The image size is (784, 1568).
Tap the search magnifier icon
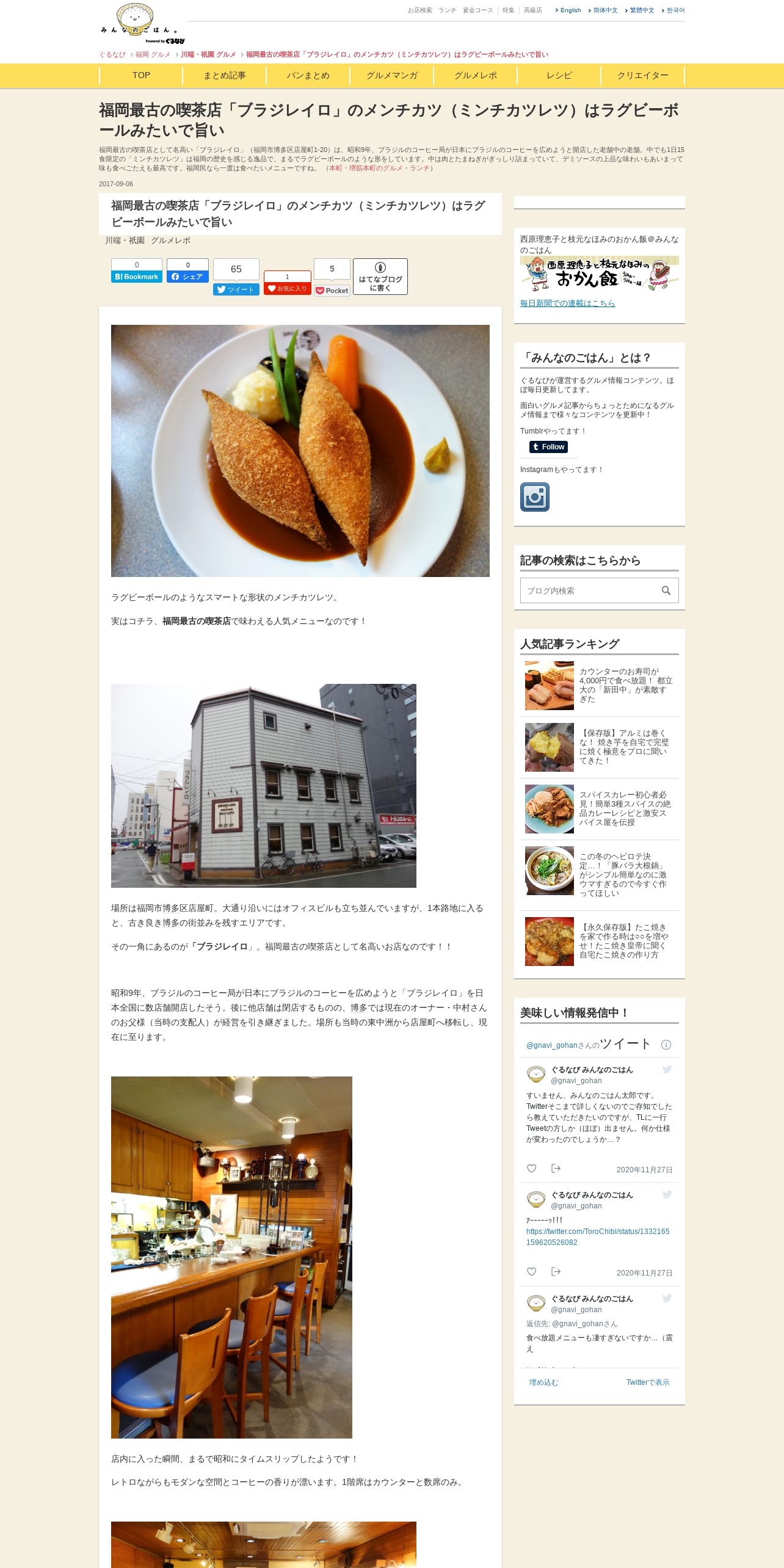(x=666, y=590)
